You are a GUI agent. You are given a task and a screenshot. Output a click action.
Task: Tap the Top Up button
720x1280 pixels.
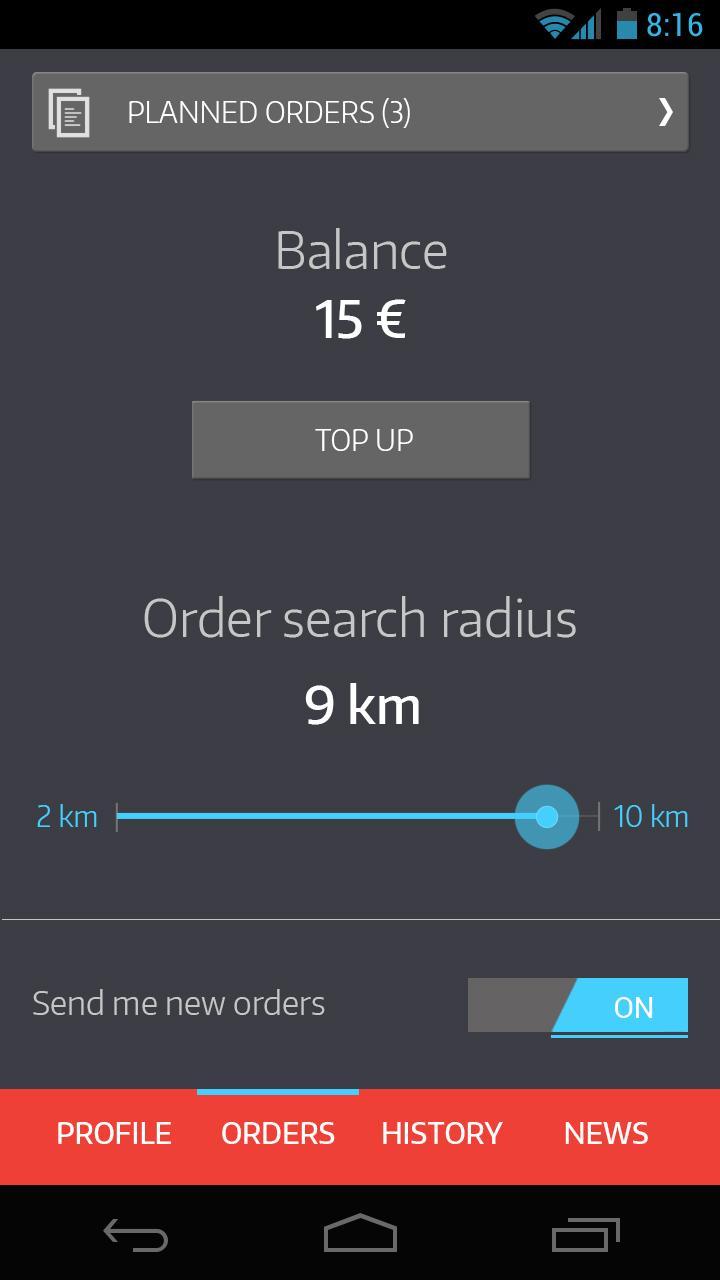coord(360,440)
